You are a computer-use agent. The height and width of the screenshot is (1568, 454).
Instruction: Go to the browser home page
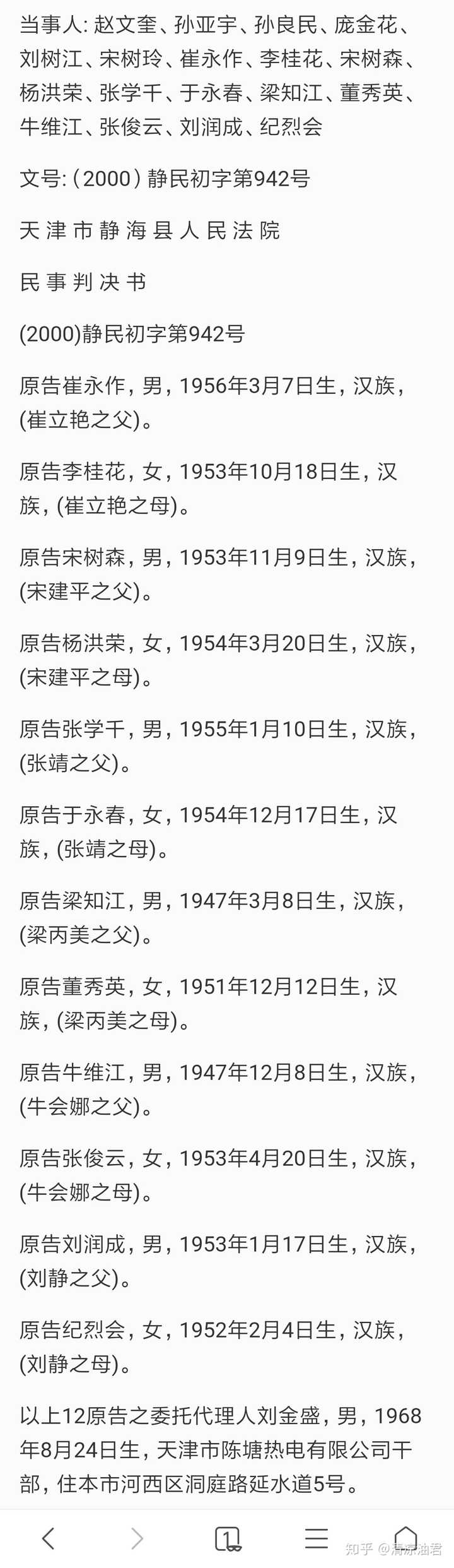(405, 1538)
